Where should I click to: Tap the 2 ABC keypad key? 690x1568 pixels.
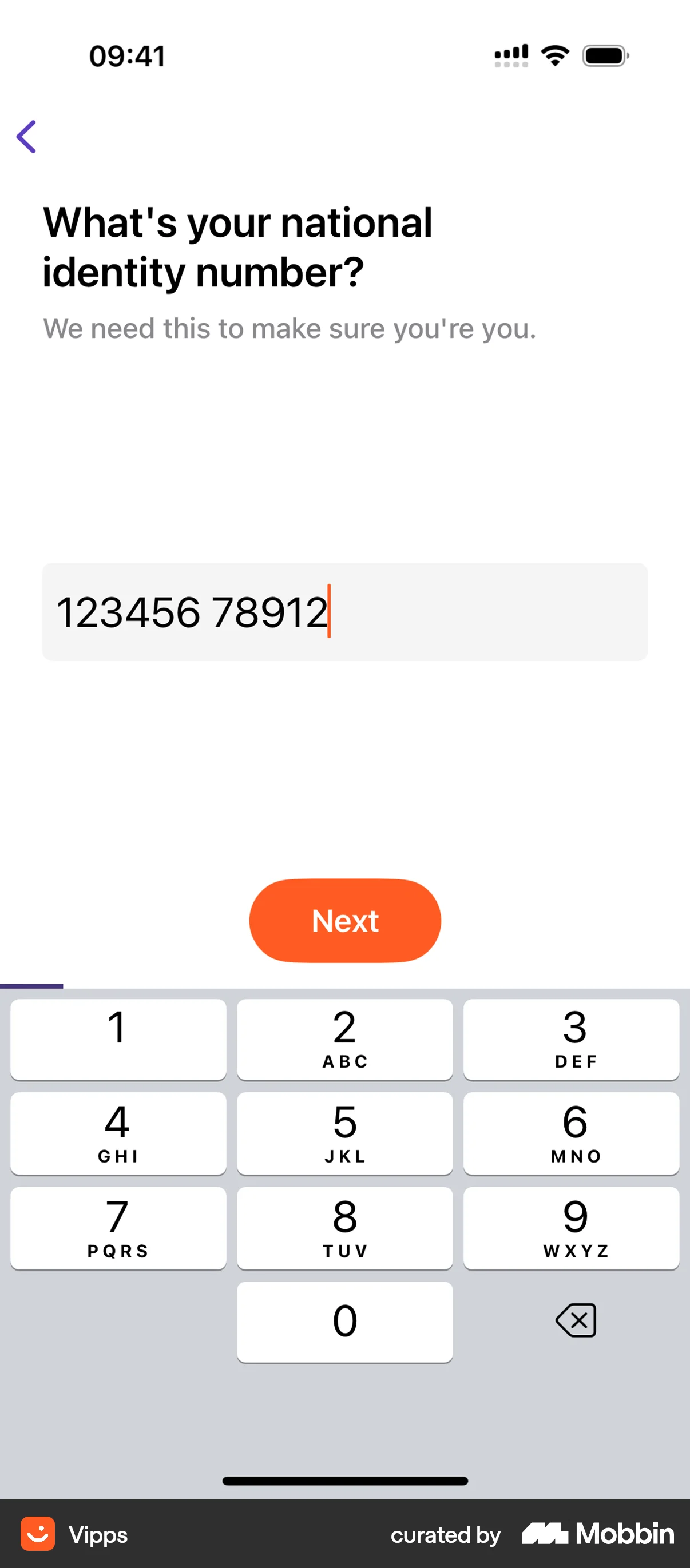point(344,1038)
